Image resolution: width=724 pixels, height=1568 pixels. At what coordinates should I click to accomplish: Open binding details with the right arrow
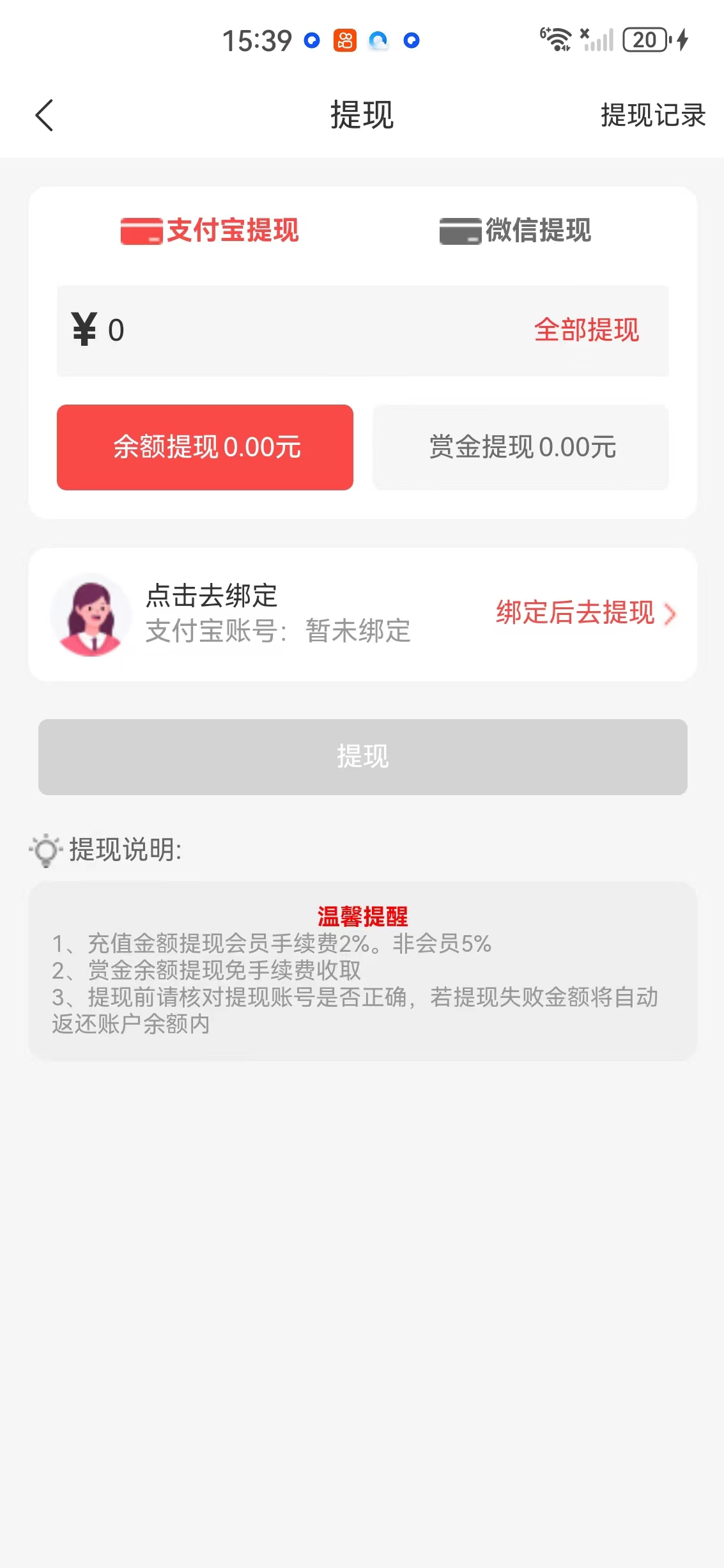point(669,614)
